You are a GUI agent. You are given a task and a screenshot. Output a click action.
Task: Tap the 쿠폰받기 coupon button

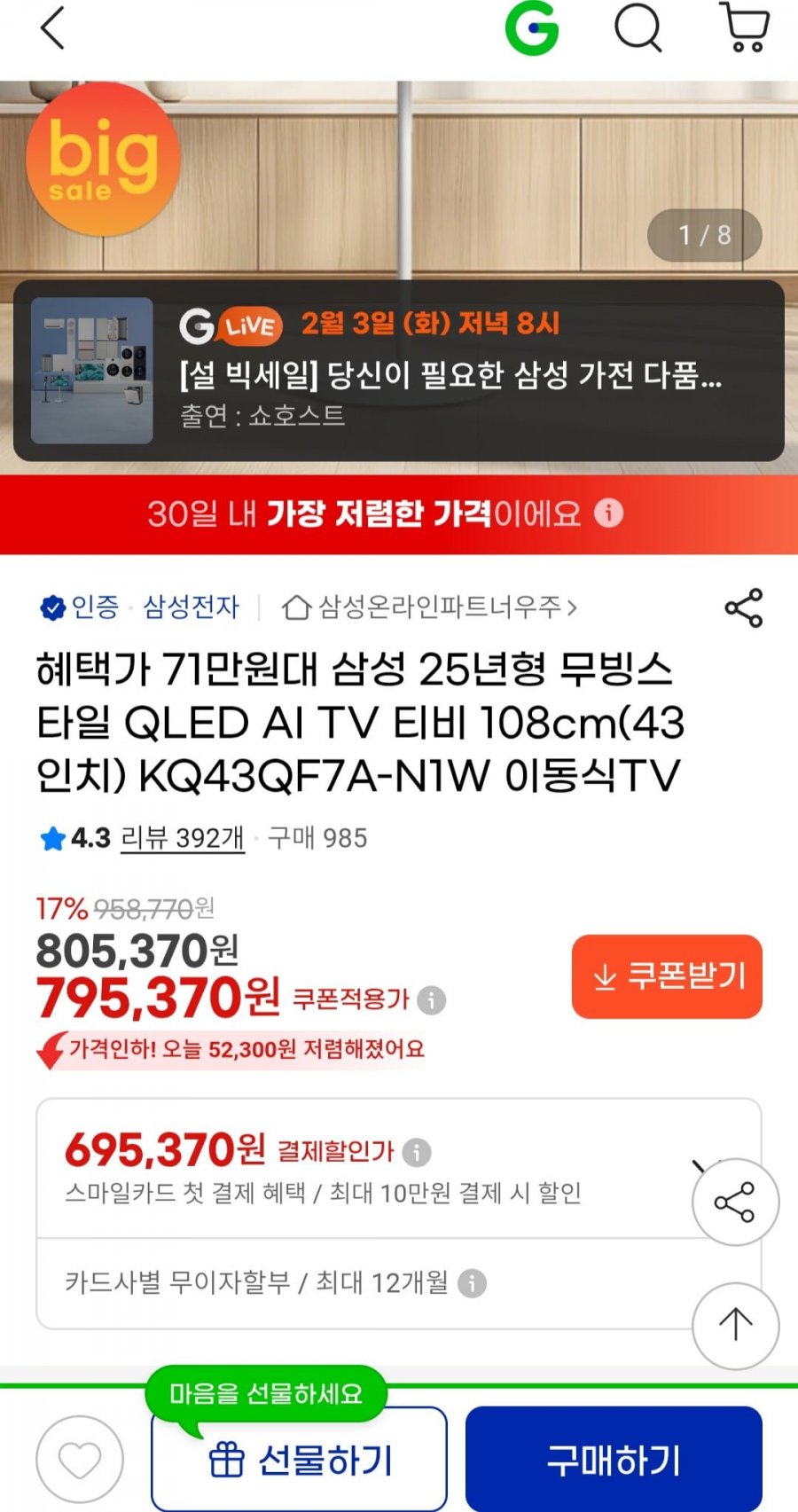coord(667,976)
